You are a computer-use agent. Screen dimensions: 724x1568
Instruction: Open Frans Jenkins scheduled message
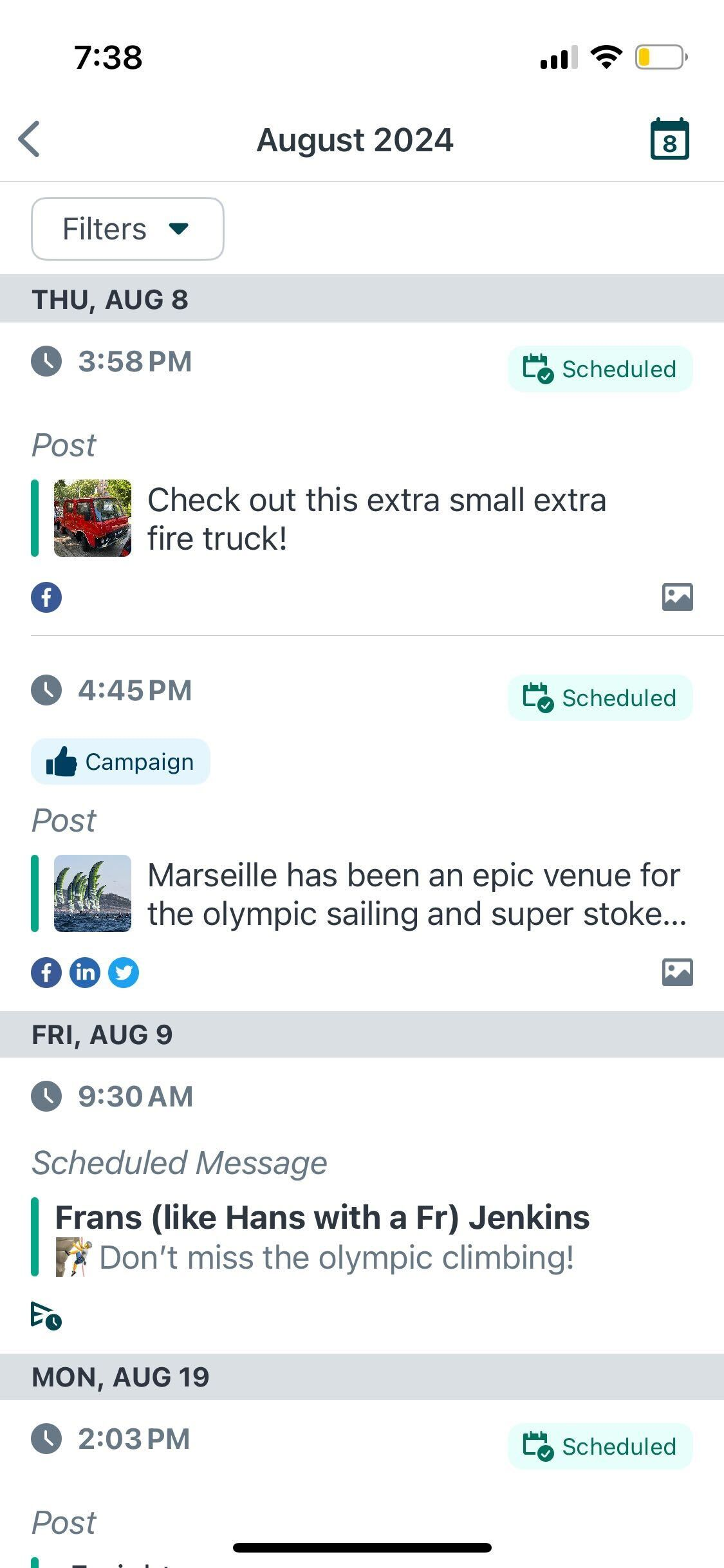pos(322,1237)
